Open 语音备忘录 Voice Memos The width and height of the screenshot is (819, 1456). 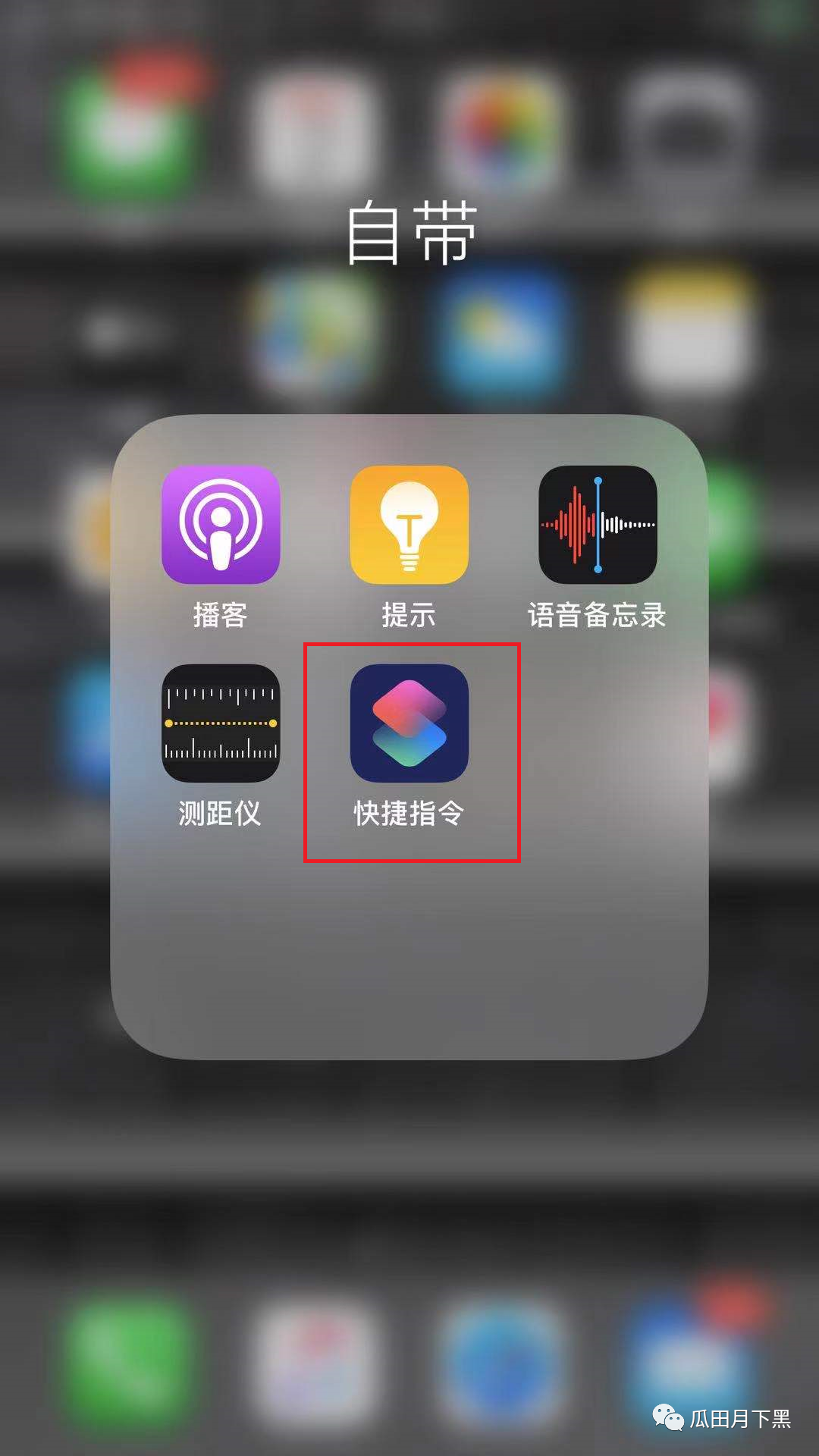pyautogui.click(x=598, y=525)
